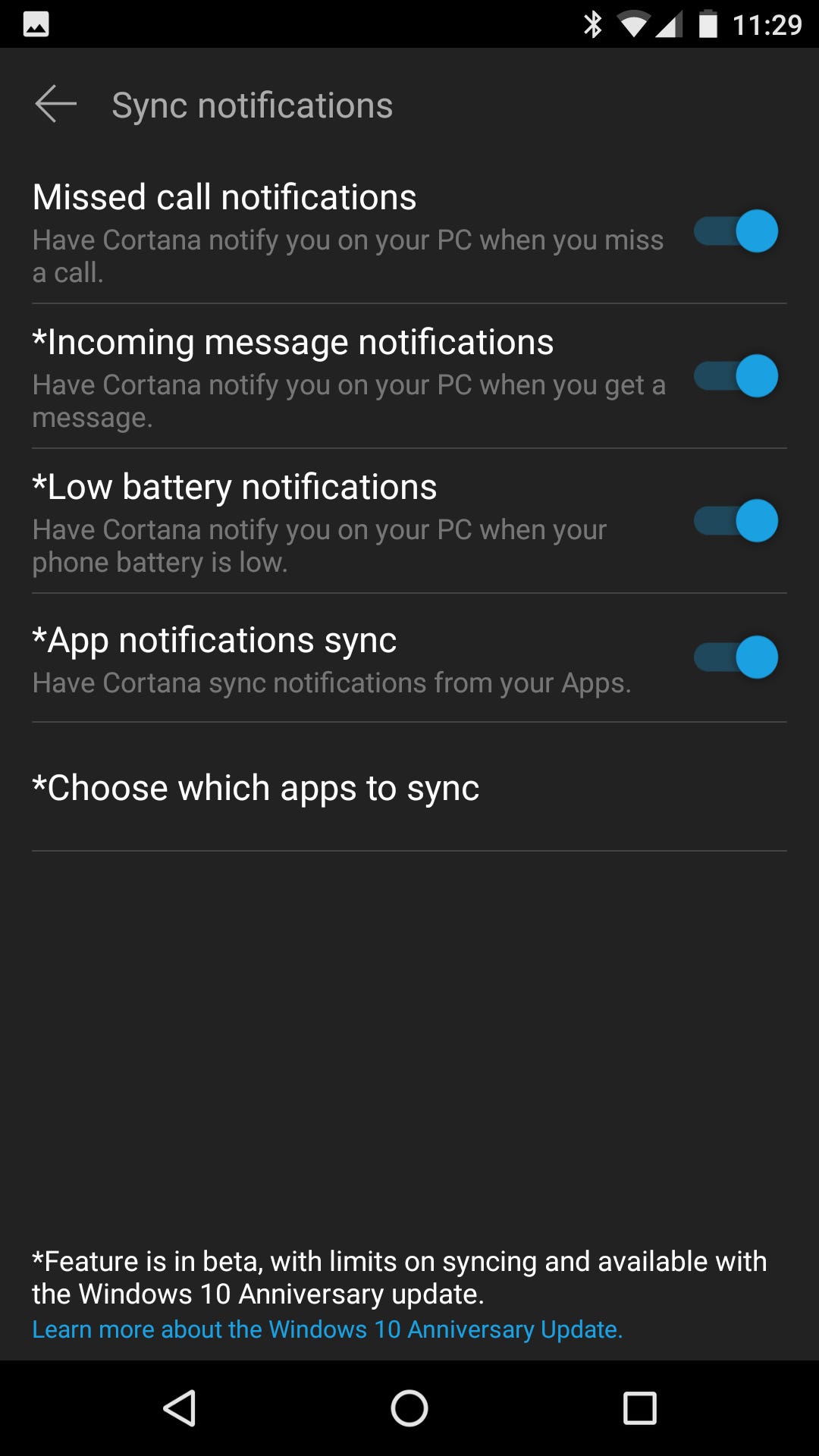
Task: Turn off Missed call notifications
Action: pyautogui.click(x=736, y=231)
